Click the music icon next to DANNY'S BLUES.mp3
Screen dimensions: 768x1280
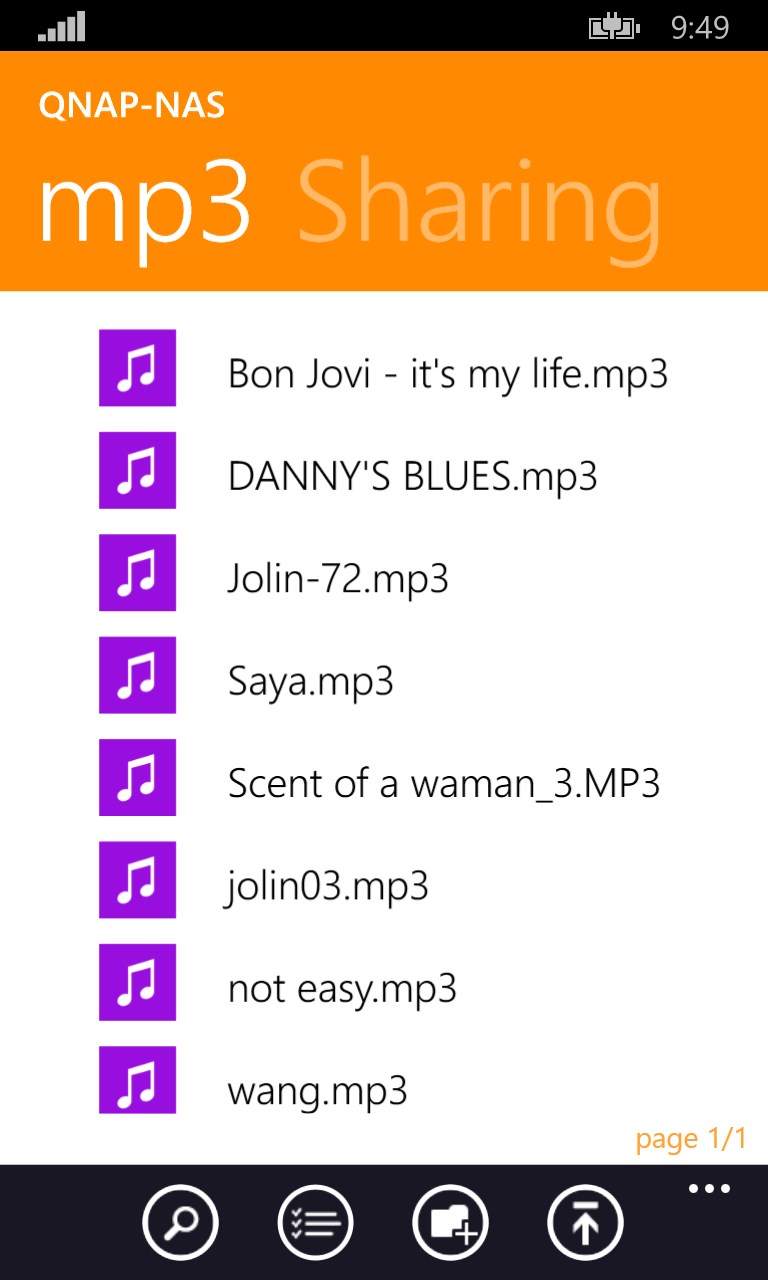pos(137,470)
